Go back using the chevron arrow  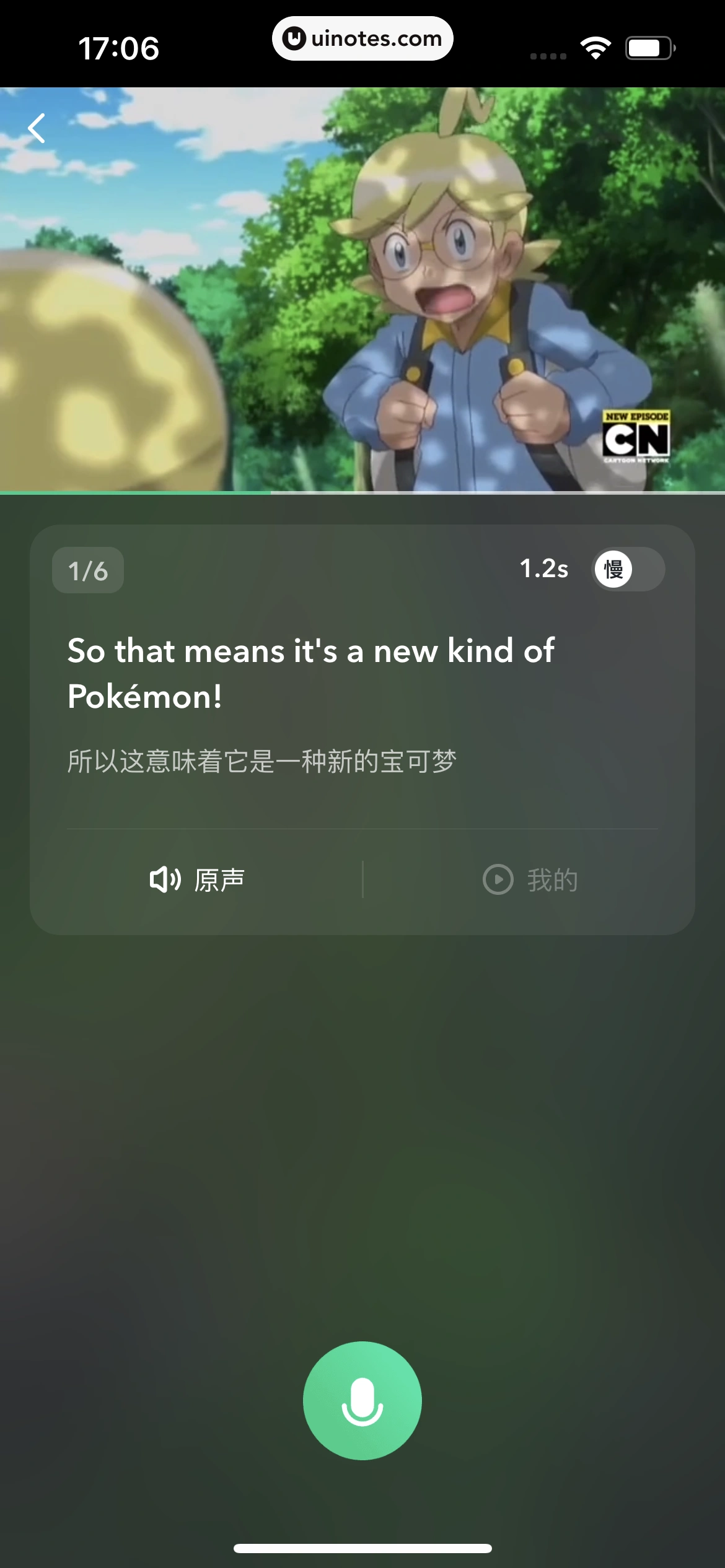pos(35,128)
